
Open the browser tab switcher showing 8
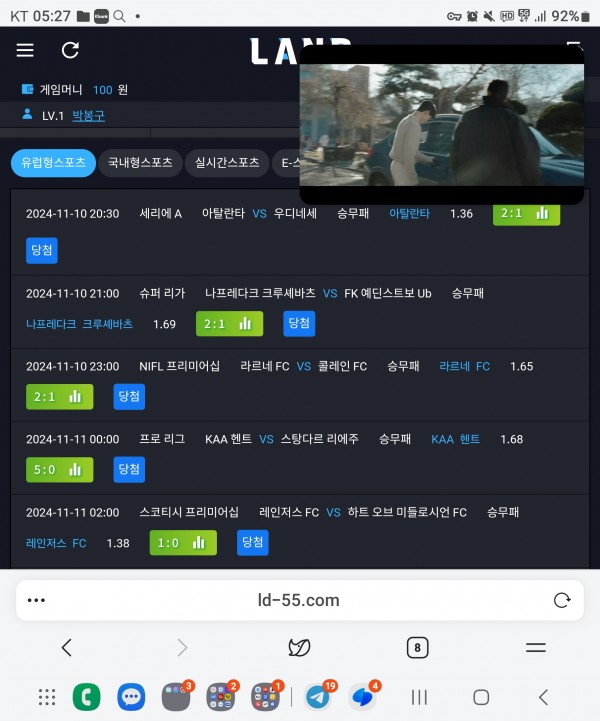point(418,648)
